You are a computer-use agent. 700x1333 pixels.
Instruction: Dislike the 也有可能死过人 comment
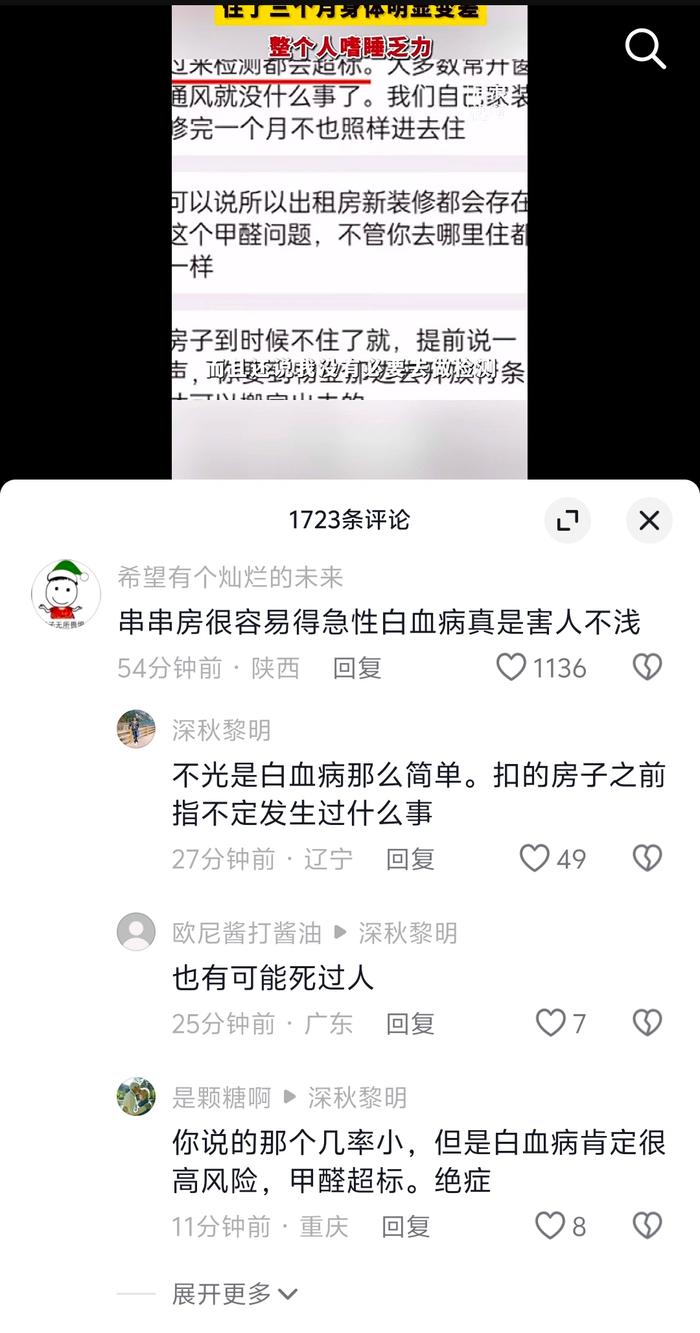647,1023
